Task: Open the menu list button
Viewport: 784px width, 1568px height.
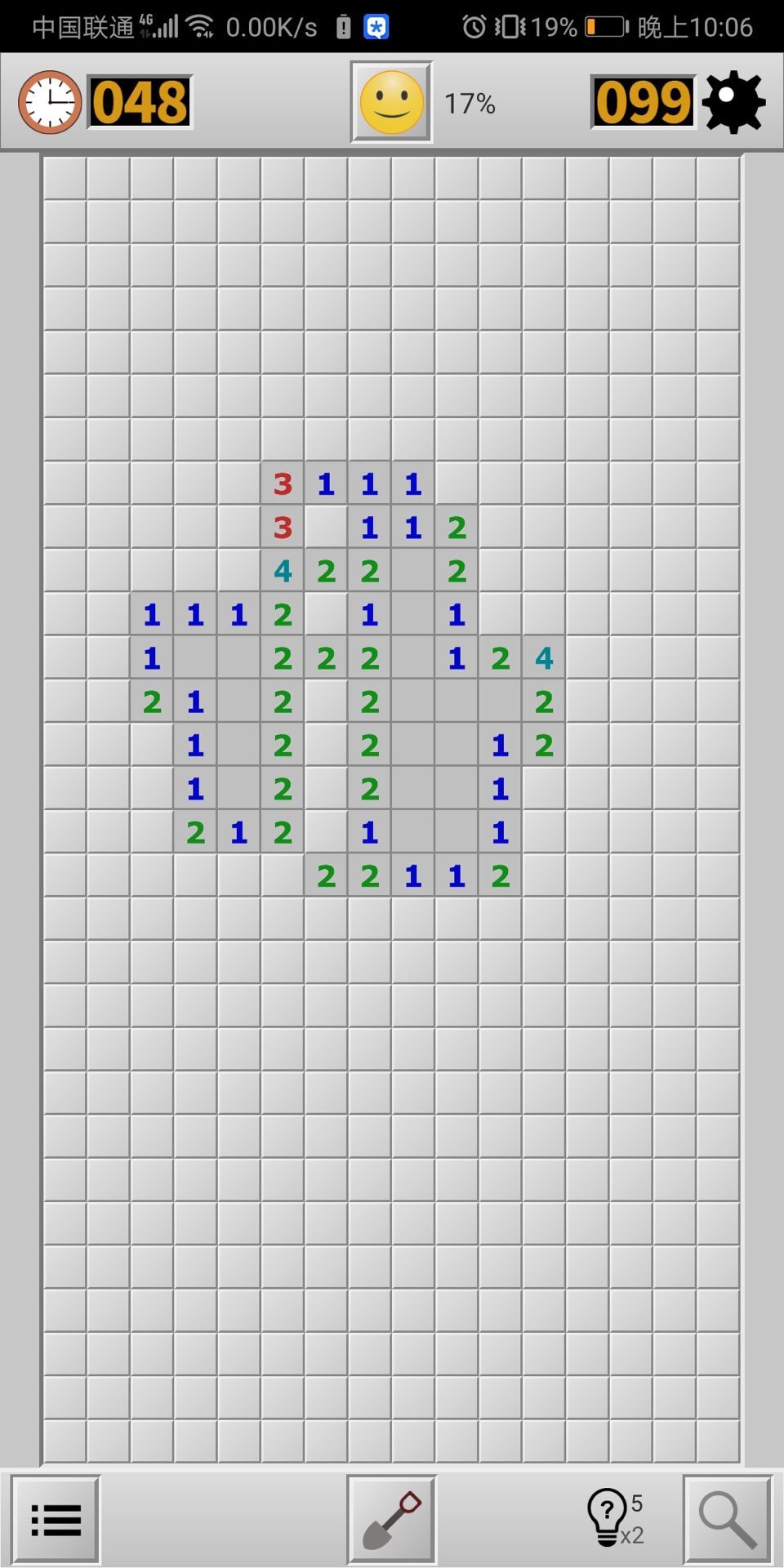Action: [x=56, y=1520]
